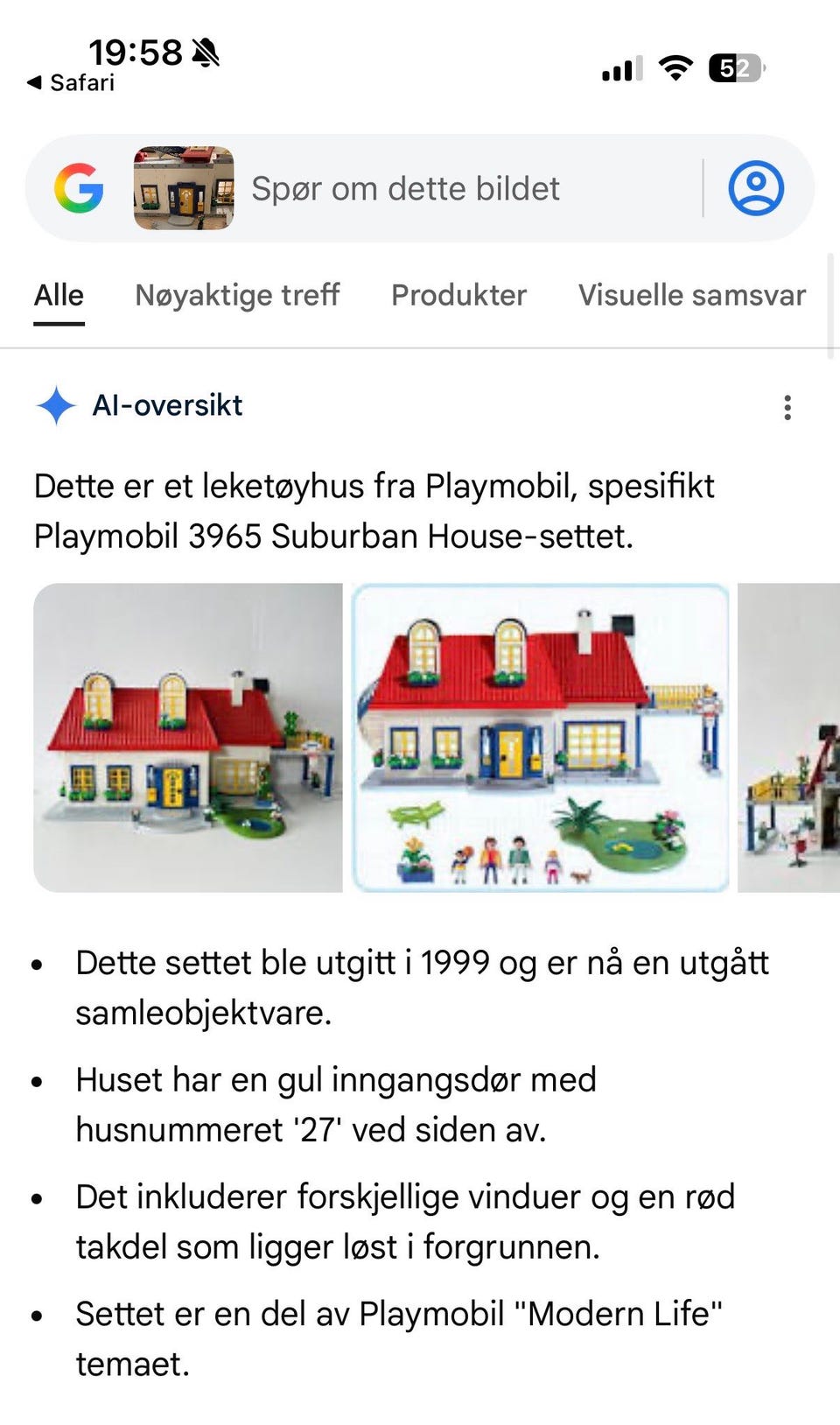The height and width of the screenshot is (1425, 840).
Task: Tap the Spør om dette bildet field
Action: pos(406,188)
